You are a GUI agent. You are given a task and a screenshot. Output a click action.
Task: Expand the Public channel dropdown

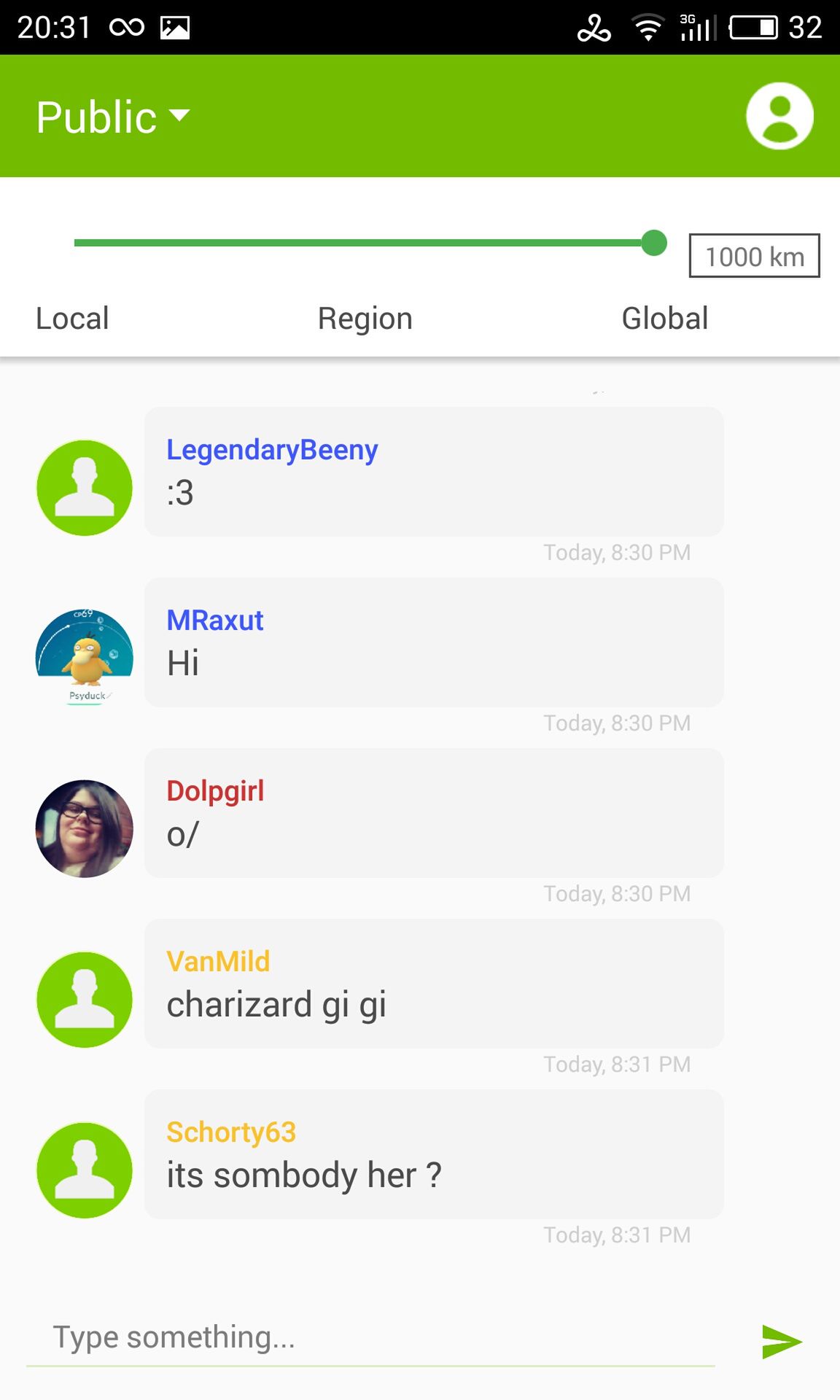click(x=113, y=117)
